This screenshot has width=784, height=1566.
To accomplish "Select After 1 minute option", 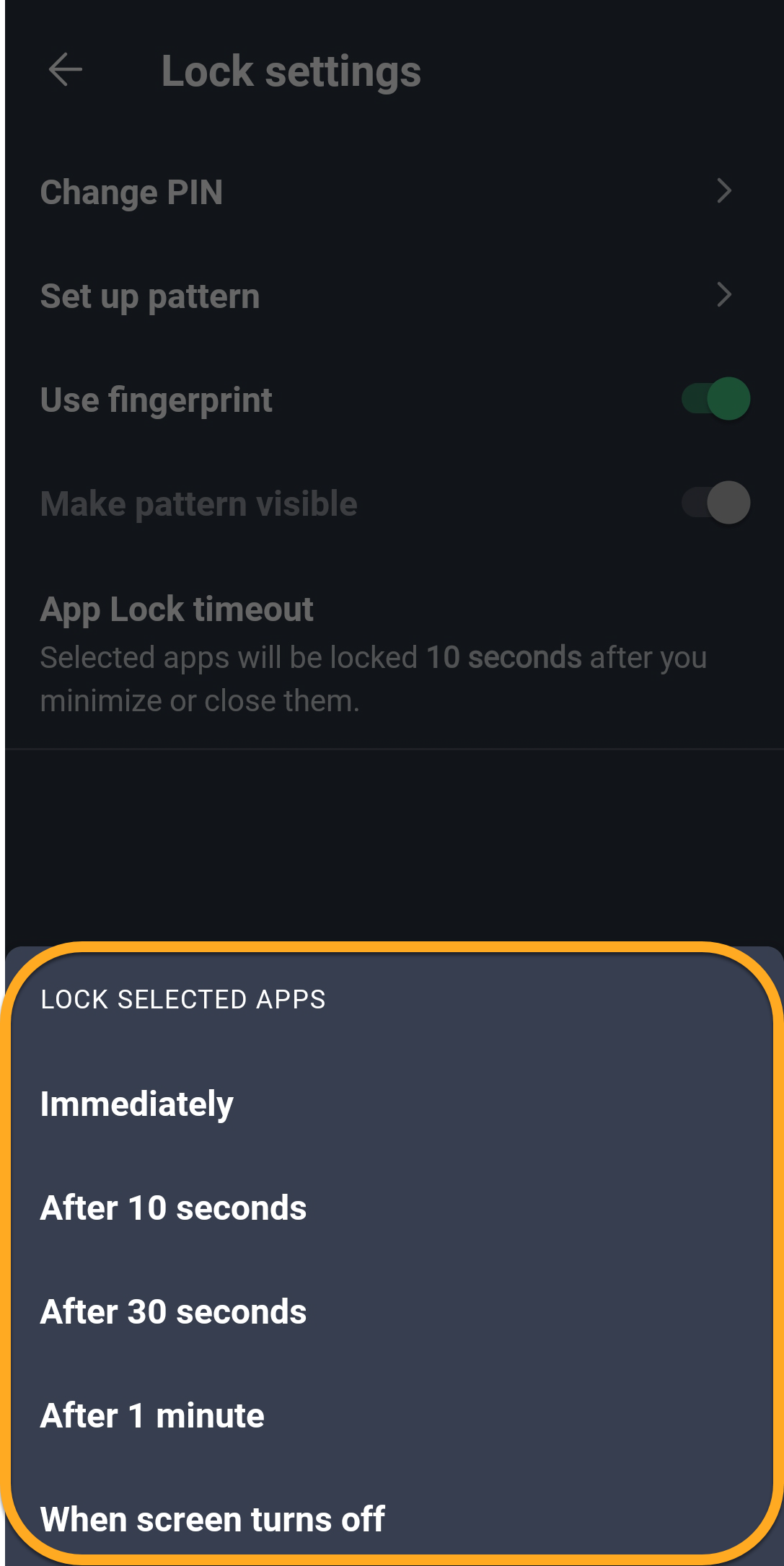I will click(153, 1415).
